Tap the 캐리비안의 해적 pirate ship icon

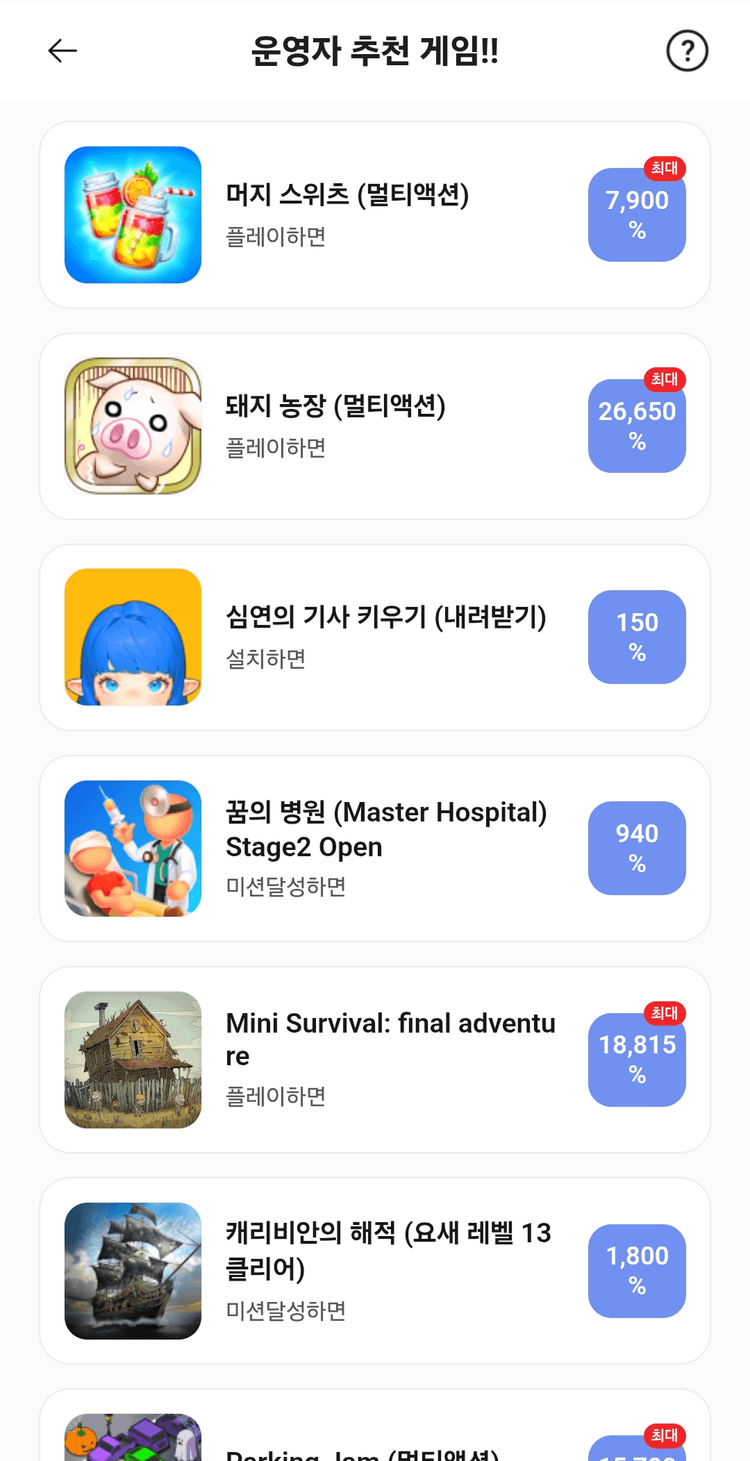(133, 1270)
